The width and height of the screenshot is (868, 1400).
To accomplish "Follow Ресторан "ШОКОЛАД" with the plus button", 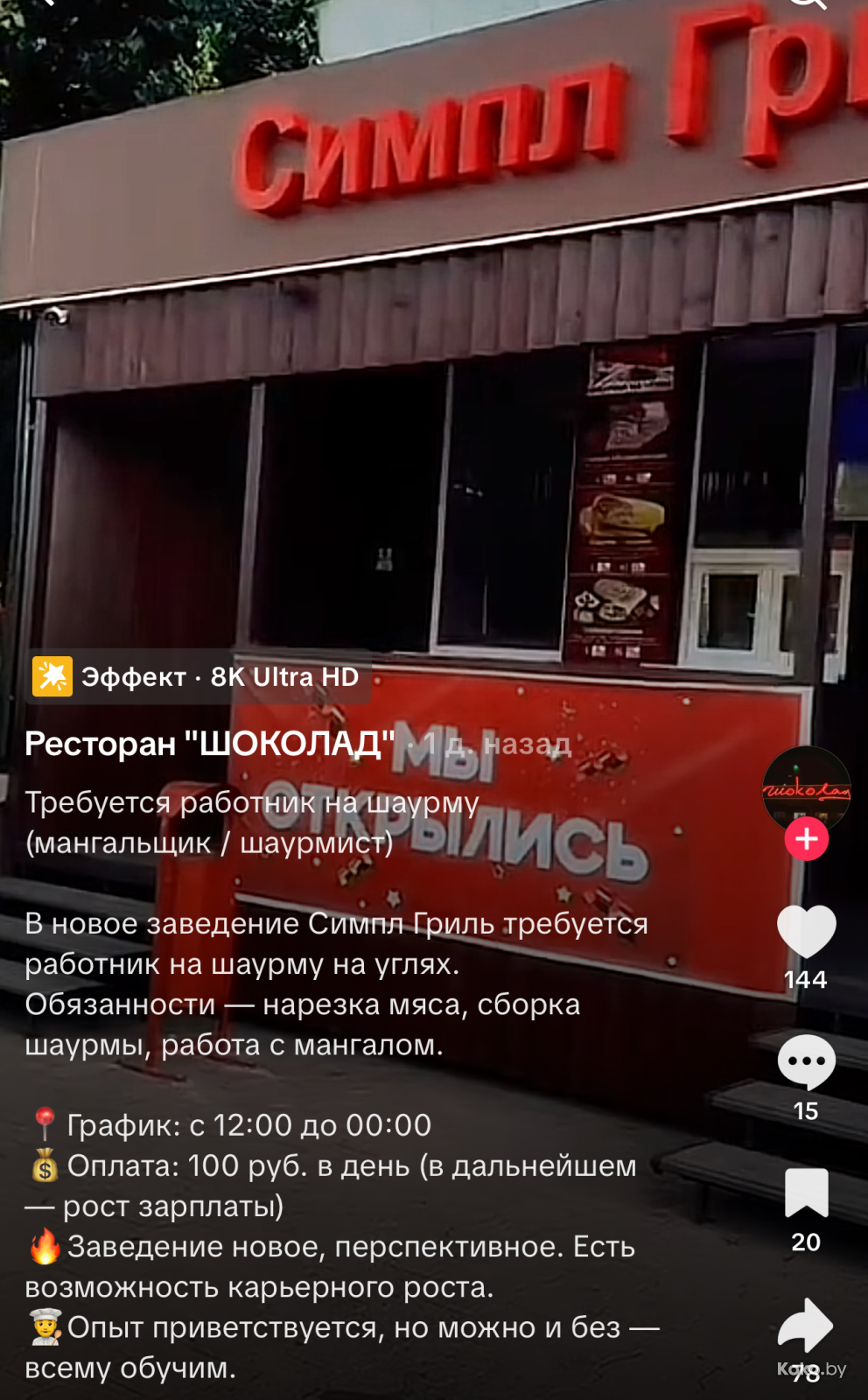I will [x=806, y=839].
